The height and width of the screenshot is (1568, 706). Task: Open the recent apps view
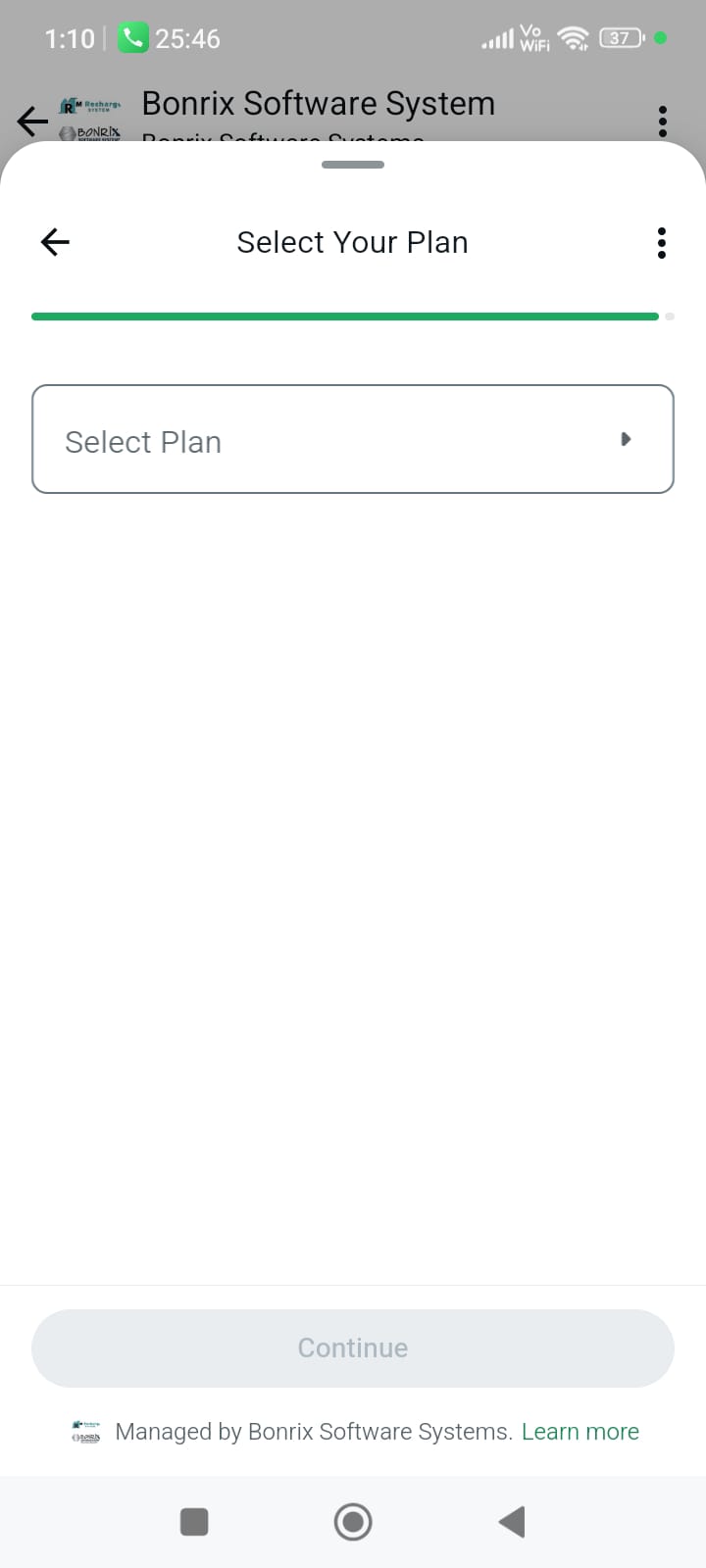coord(194,1521)
